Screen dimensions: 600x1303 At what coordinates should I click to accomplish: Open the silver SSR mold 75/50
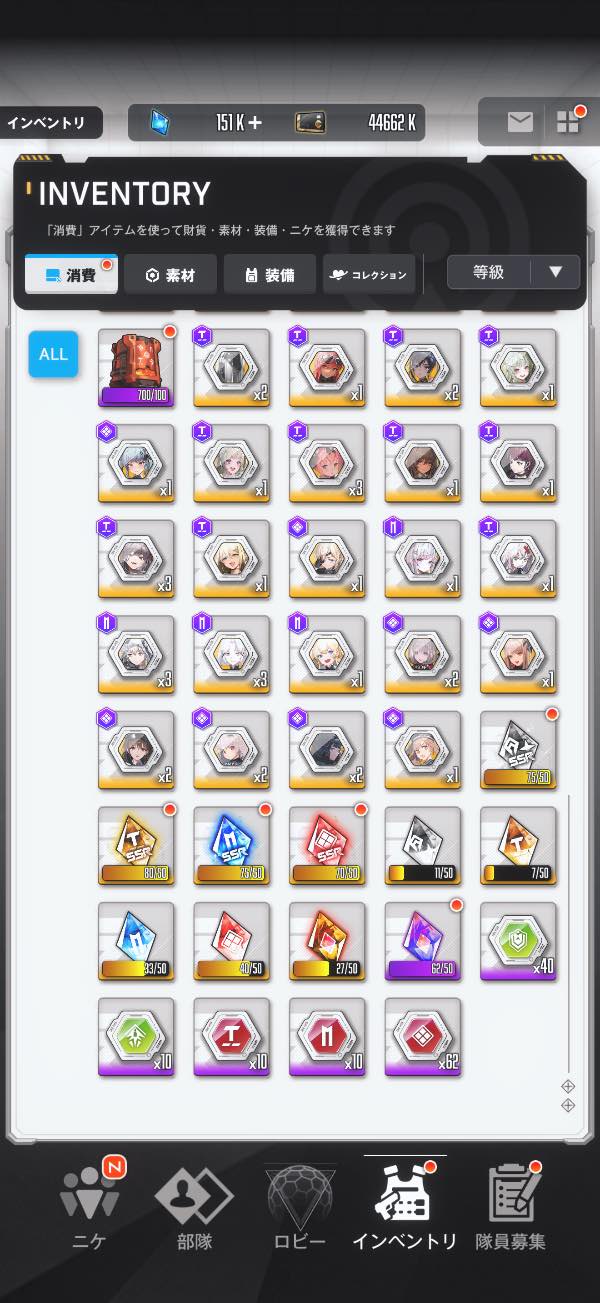coord(518,749)
